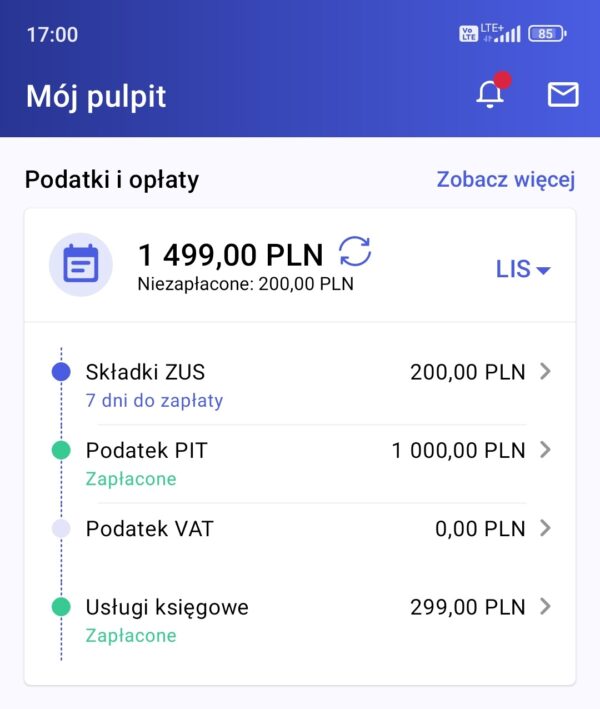Show Usługi księgowe payment details
The width and height of the screenshot is (600, 709).
click(300, 618)
